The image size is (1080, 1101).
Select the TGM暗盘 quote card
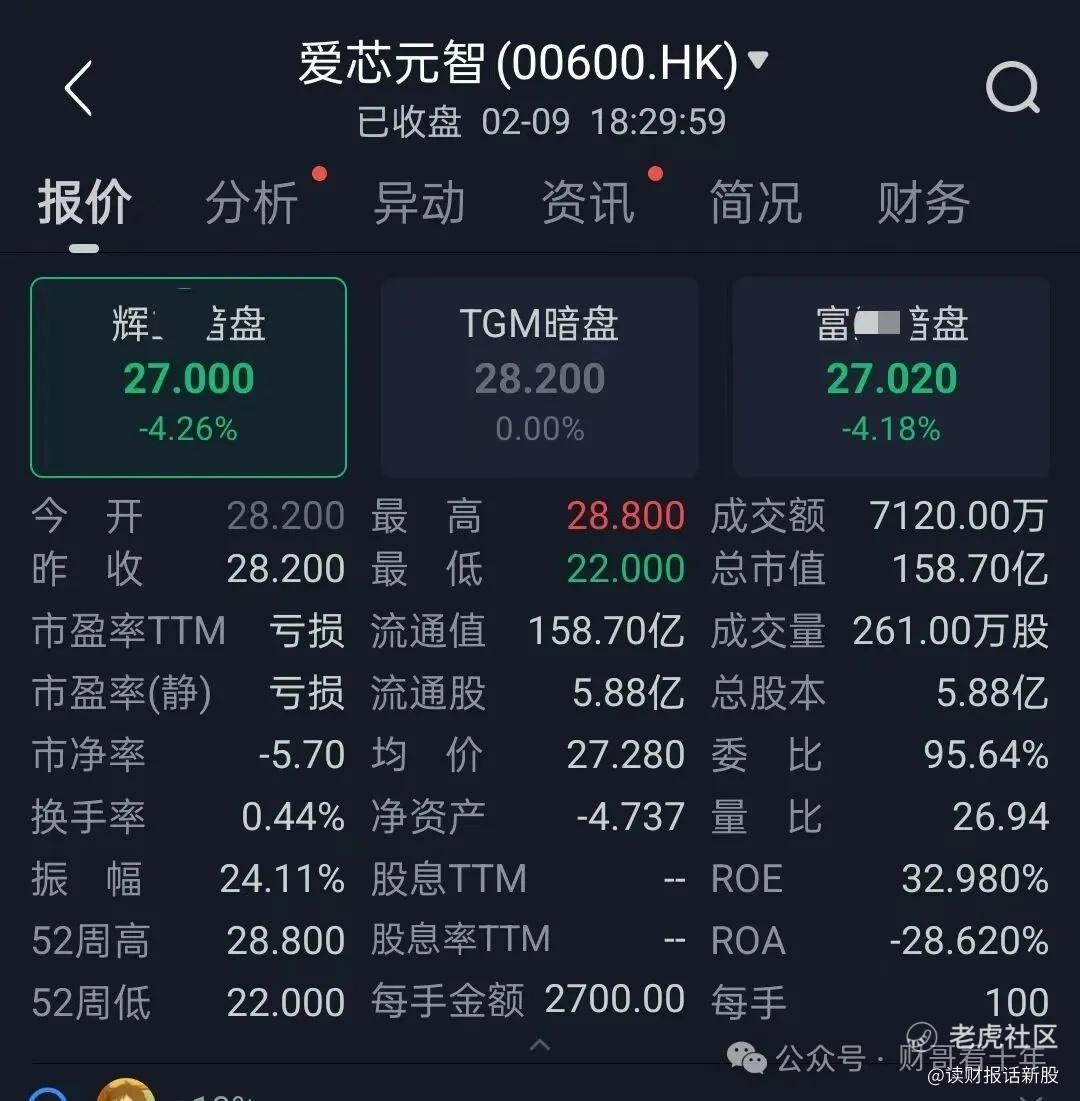[540, 377]
